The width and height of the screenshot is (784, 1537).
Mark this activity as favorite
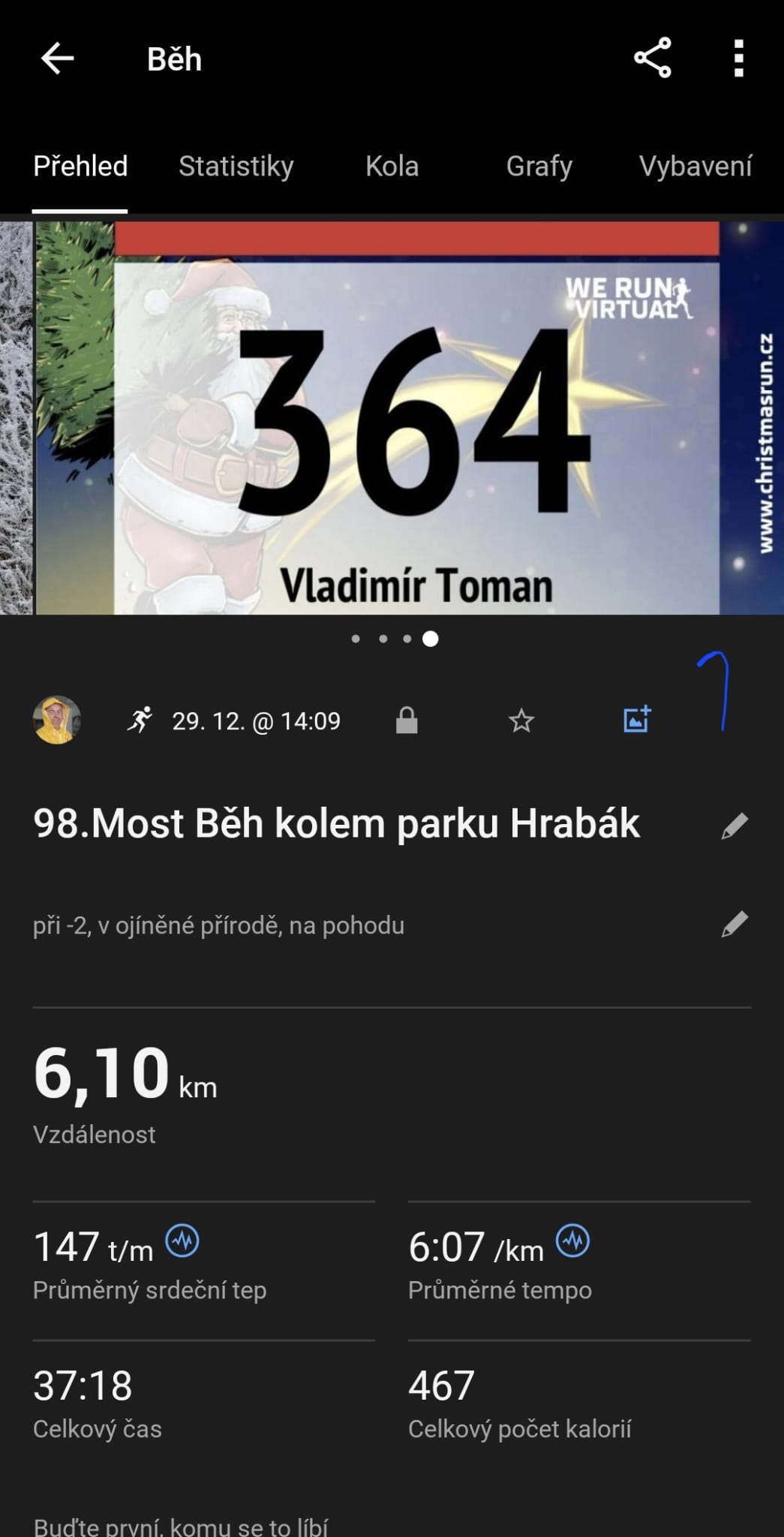point(521,721)
